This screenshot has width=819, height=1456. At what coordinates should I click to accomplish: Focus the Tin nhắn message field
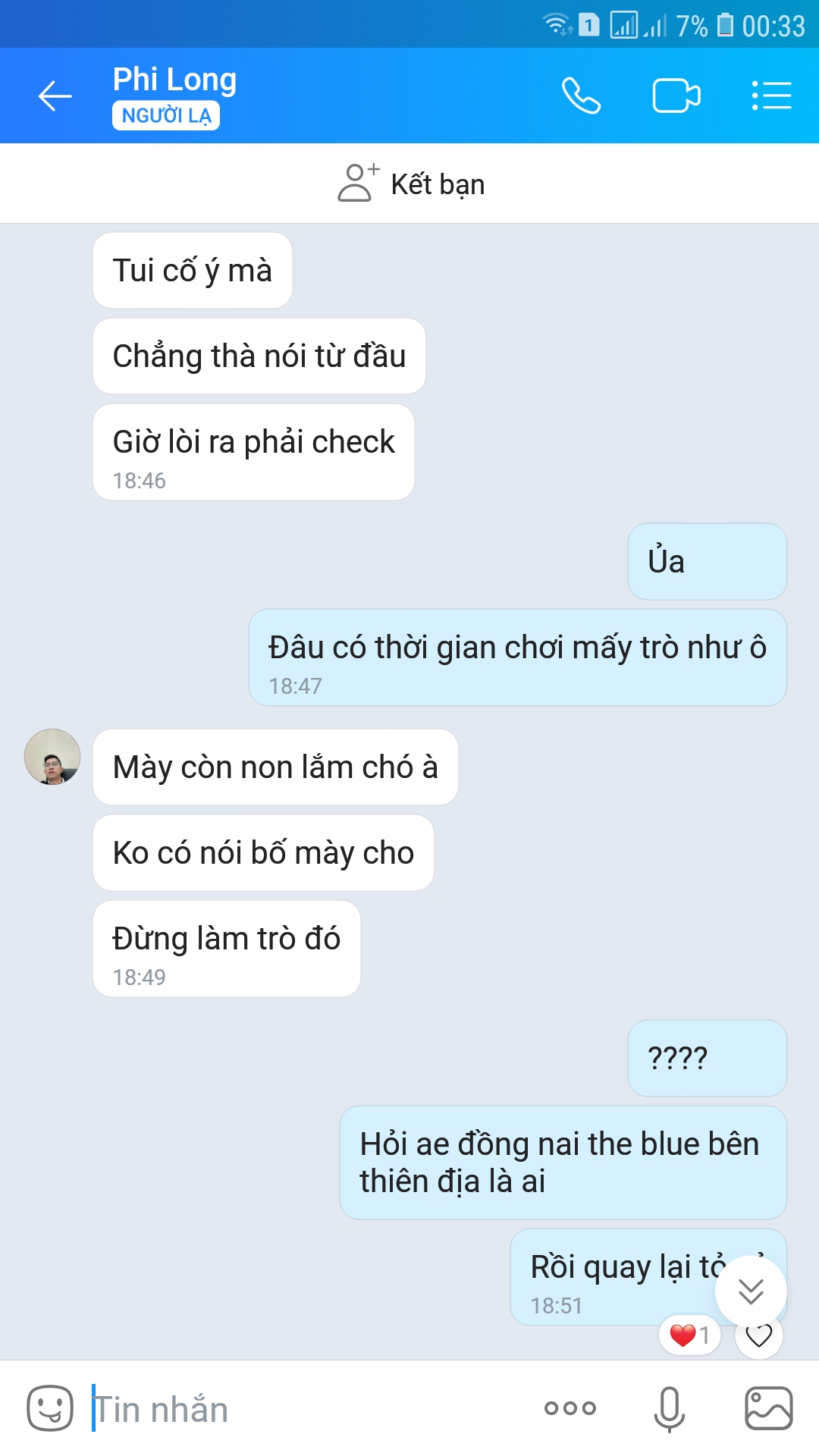[x=303, y=1410]
